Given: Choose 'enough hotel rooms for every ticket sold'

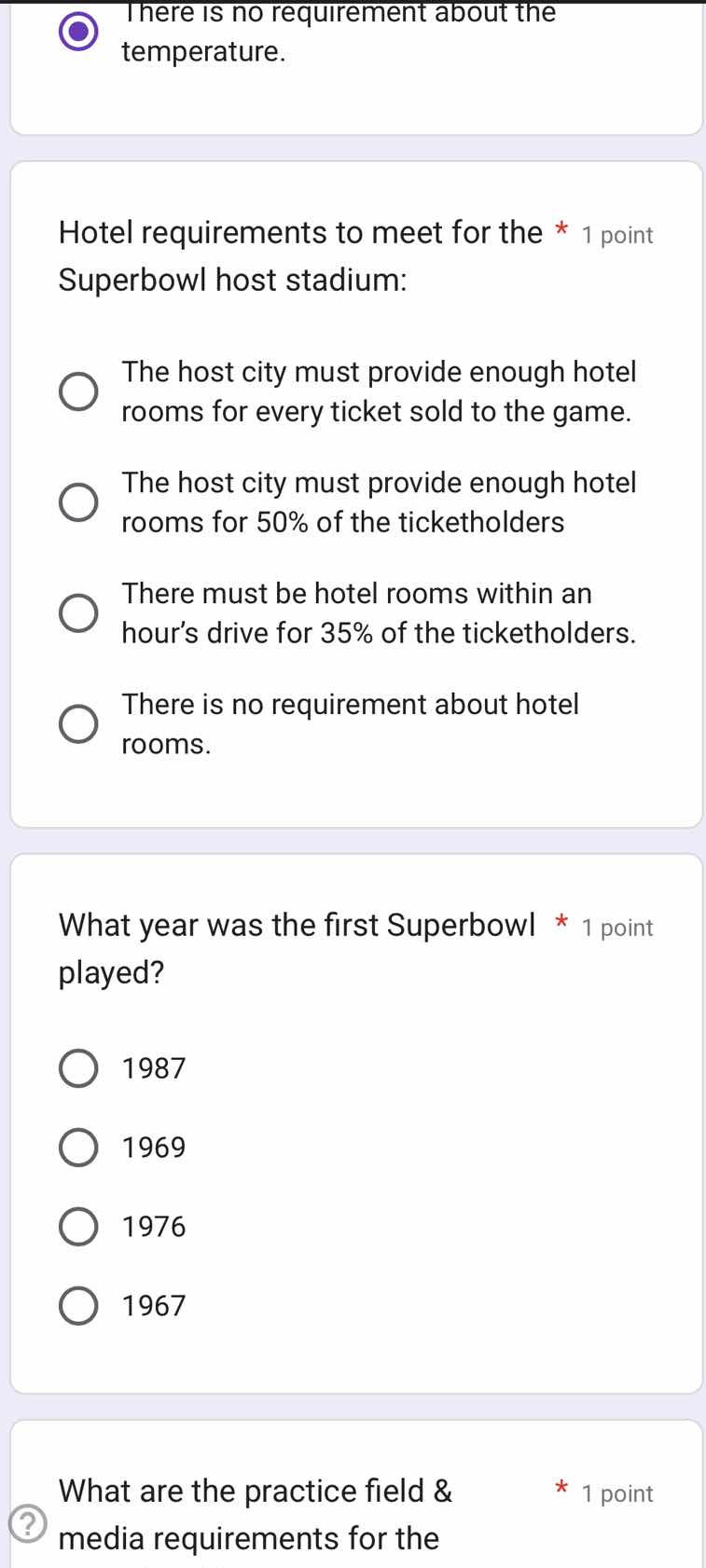Looking at the screenshot, I should 78,391.
